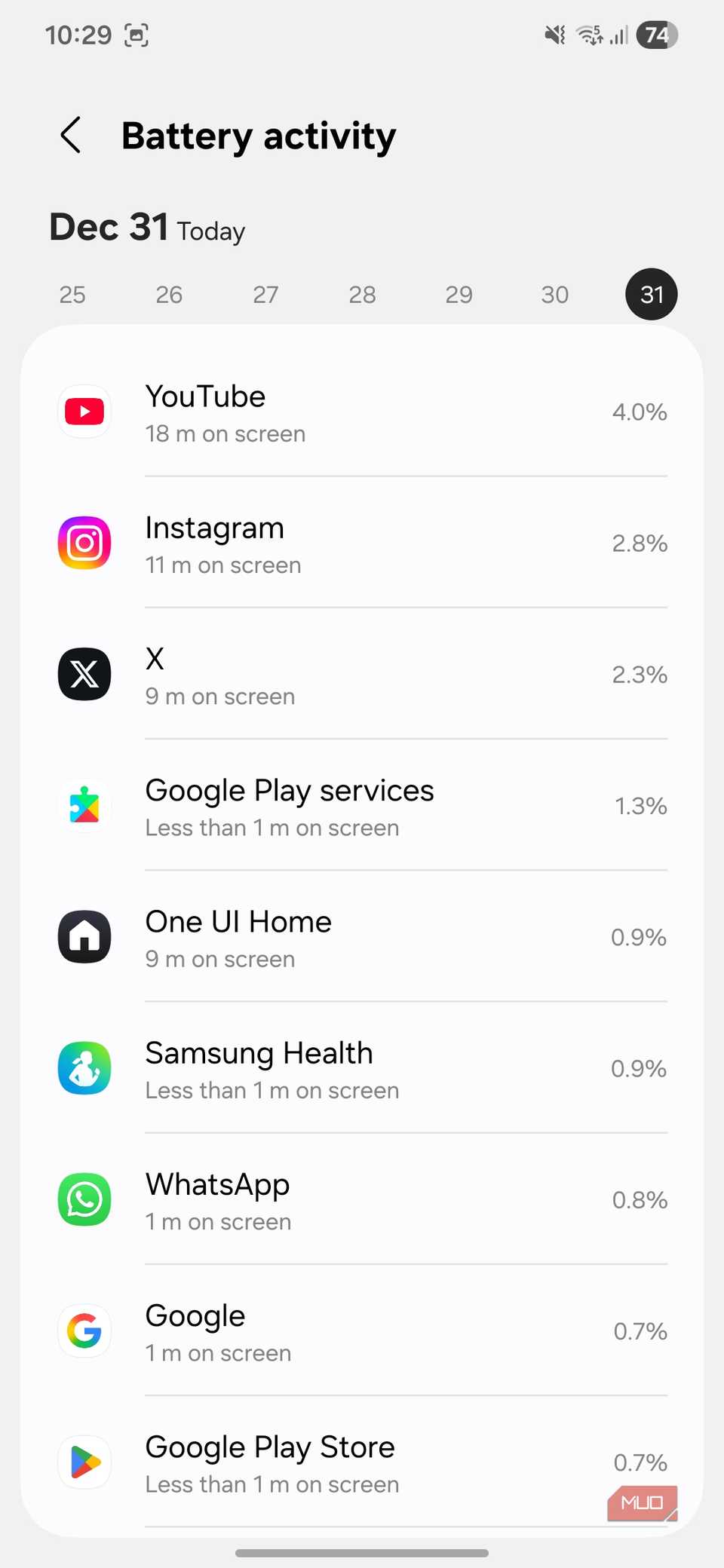Image resolution: width=724 pixels, height=1568 pixels.
Task: Tap the Dec 31 Today heading
Action: (146, 228)
